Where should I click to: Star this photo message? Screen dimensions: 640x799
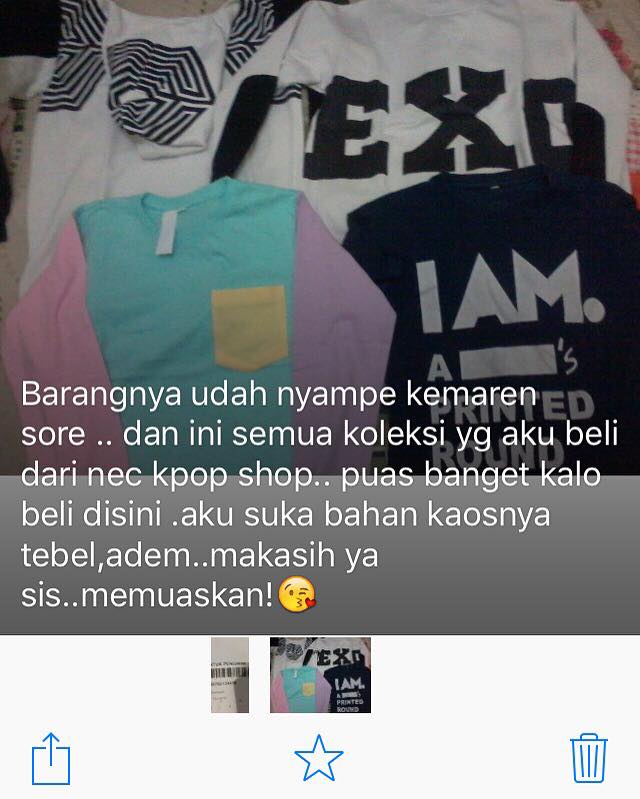[319, 759]
